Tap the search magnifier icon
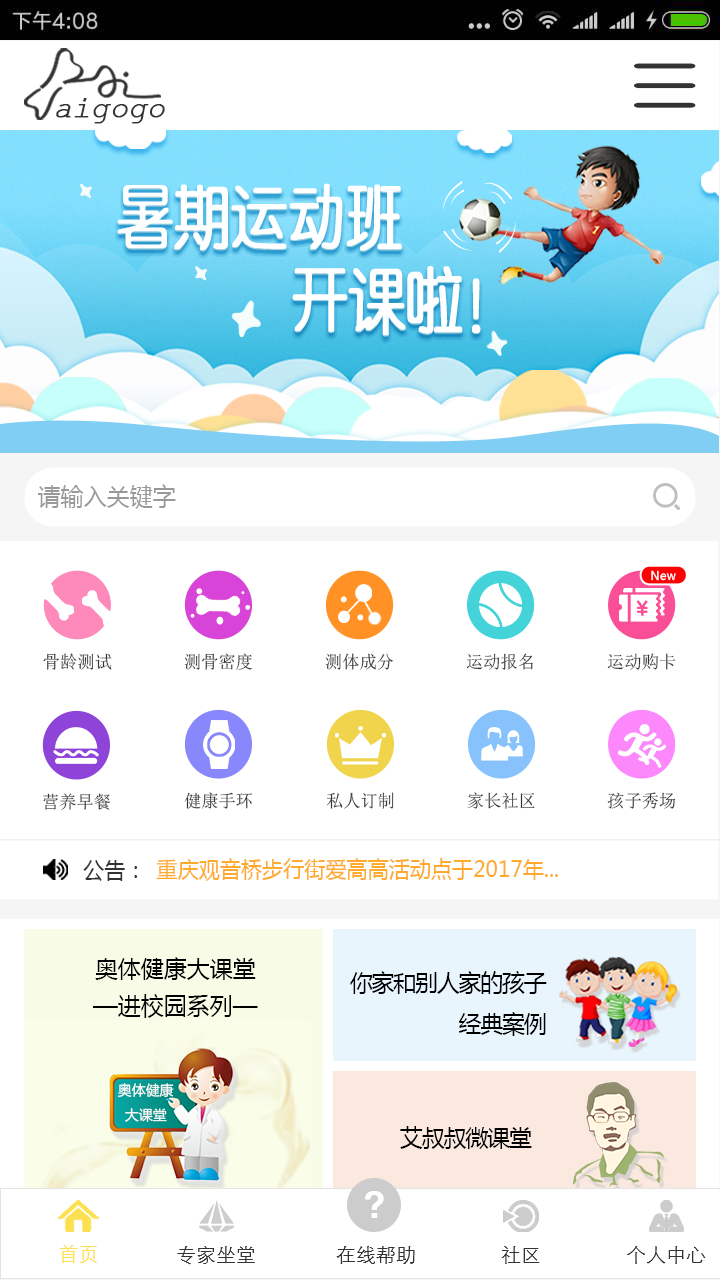The image size is (720, 1280). click(666, 497)
